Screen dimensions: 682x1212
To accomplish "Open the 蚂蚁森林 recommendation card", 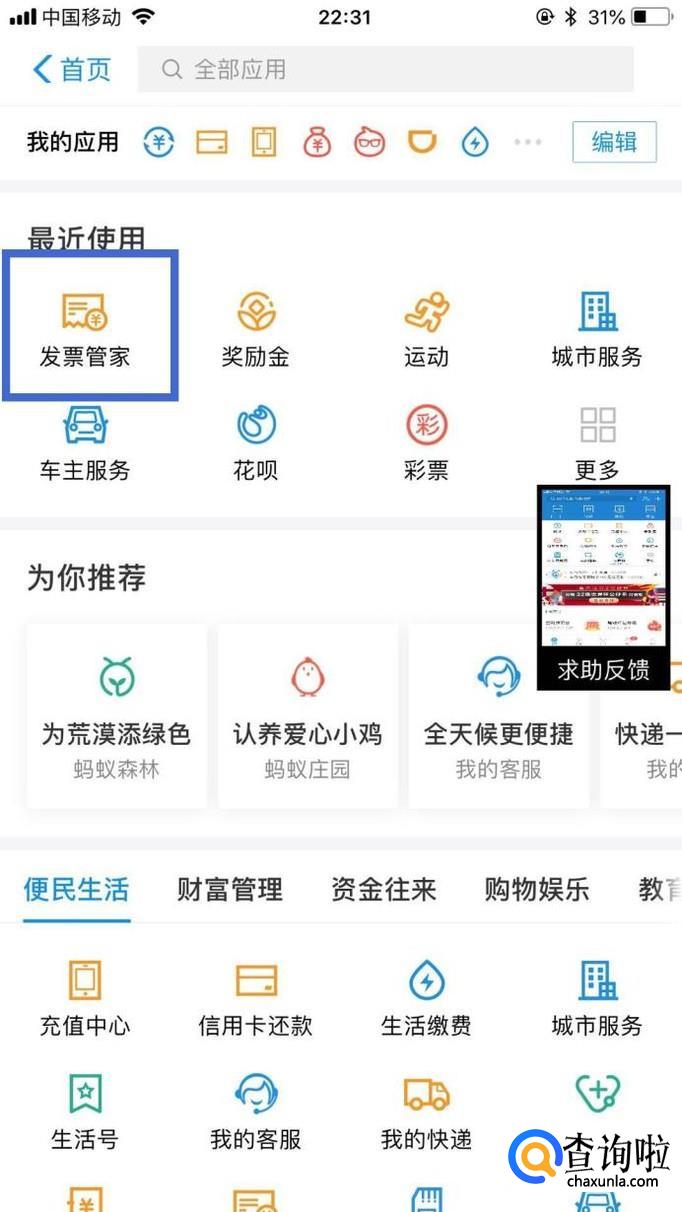I will [116, 716].
